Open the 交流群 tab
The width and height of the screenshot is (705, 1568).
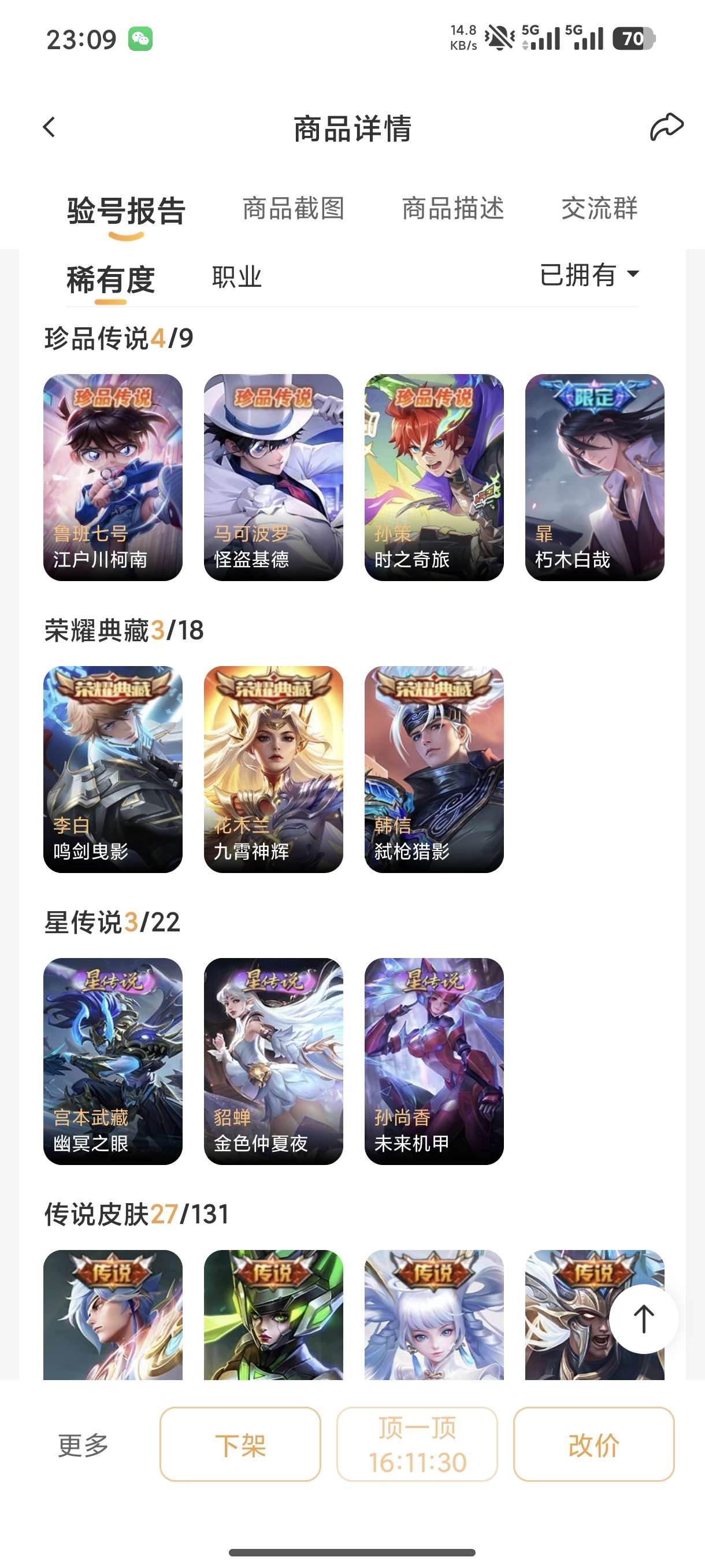click(x=599, y=209)
